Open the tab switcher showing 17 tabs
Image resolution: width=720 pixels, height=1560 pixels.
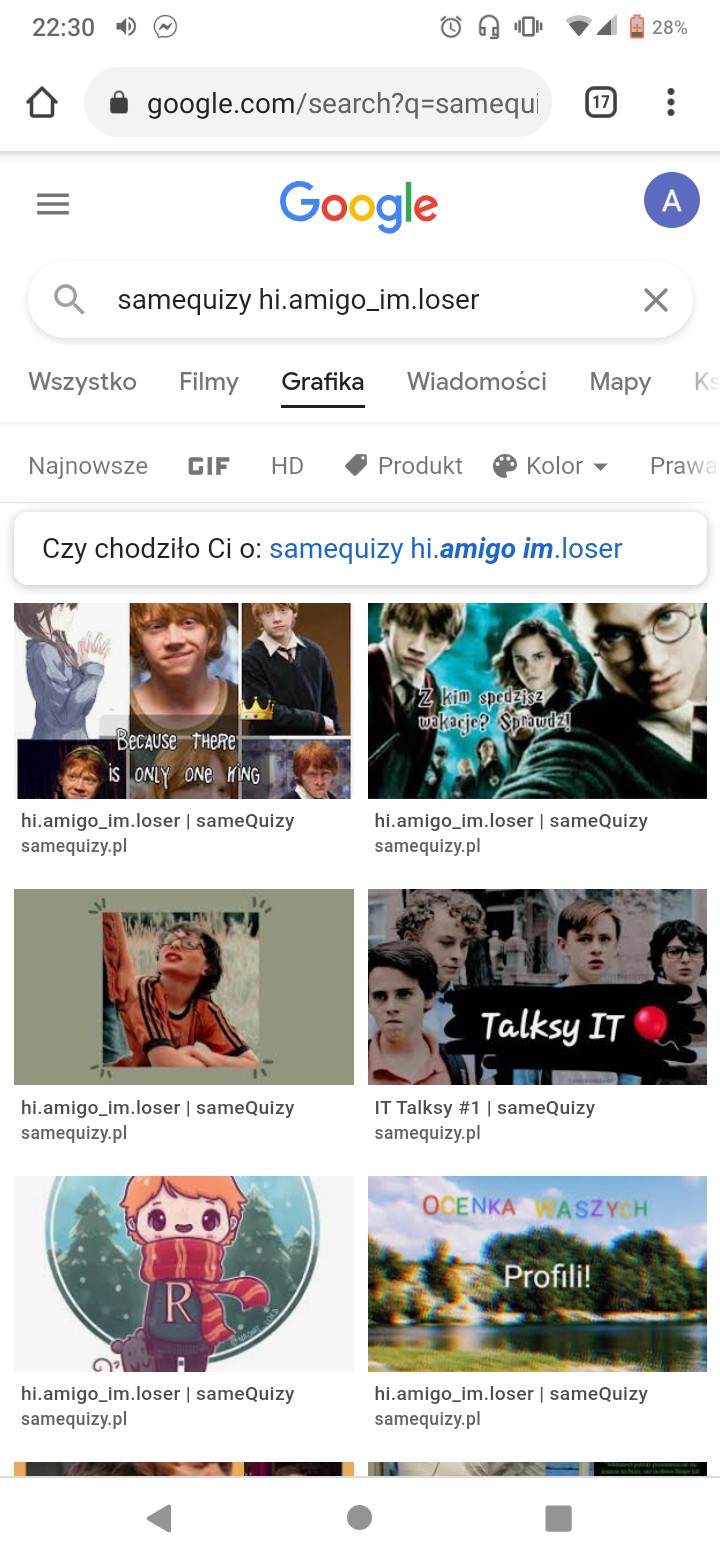point(600,102)
